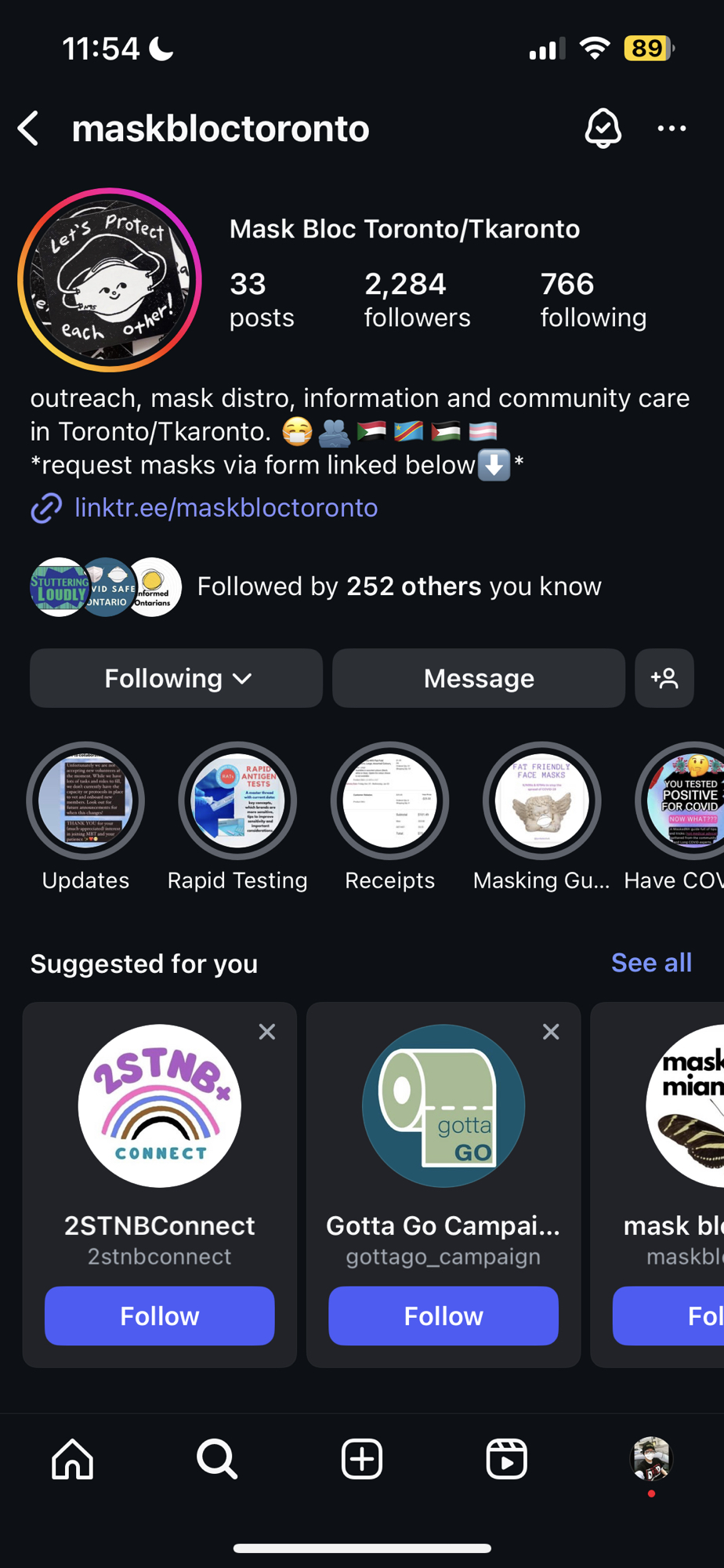Open the linktr.ee/maskbloctoronto link
Screen dimensions: 724x1568
tap(226, 508)
